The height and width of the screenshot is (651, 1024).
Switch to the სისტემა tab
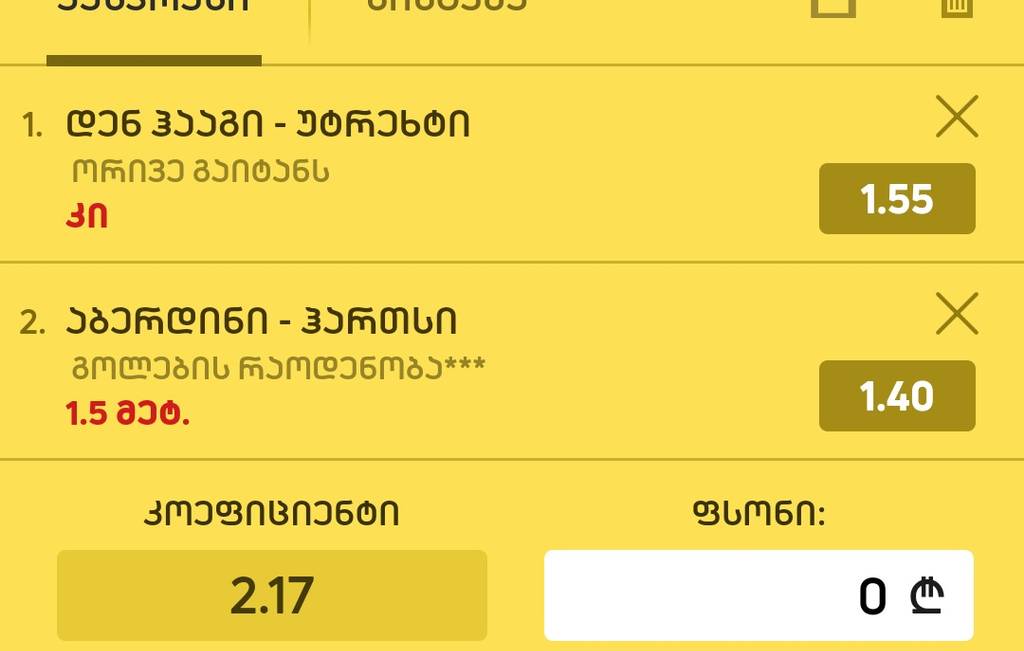[447, 8]
